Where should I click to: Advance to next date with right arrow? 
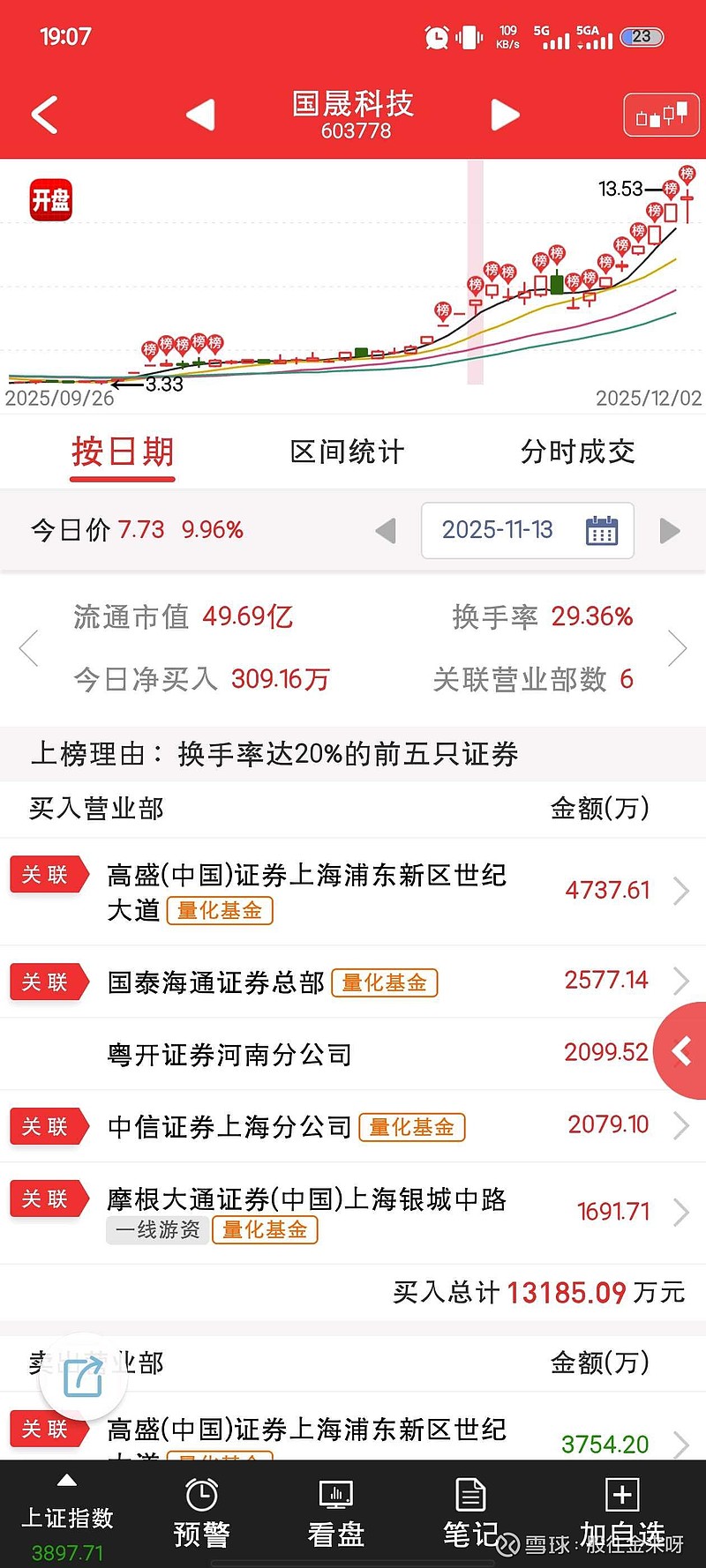click(x=671, y=530)
